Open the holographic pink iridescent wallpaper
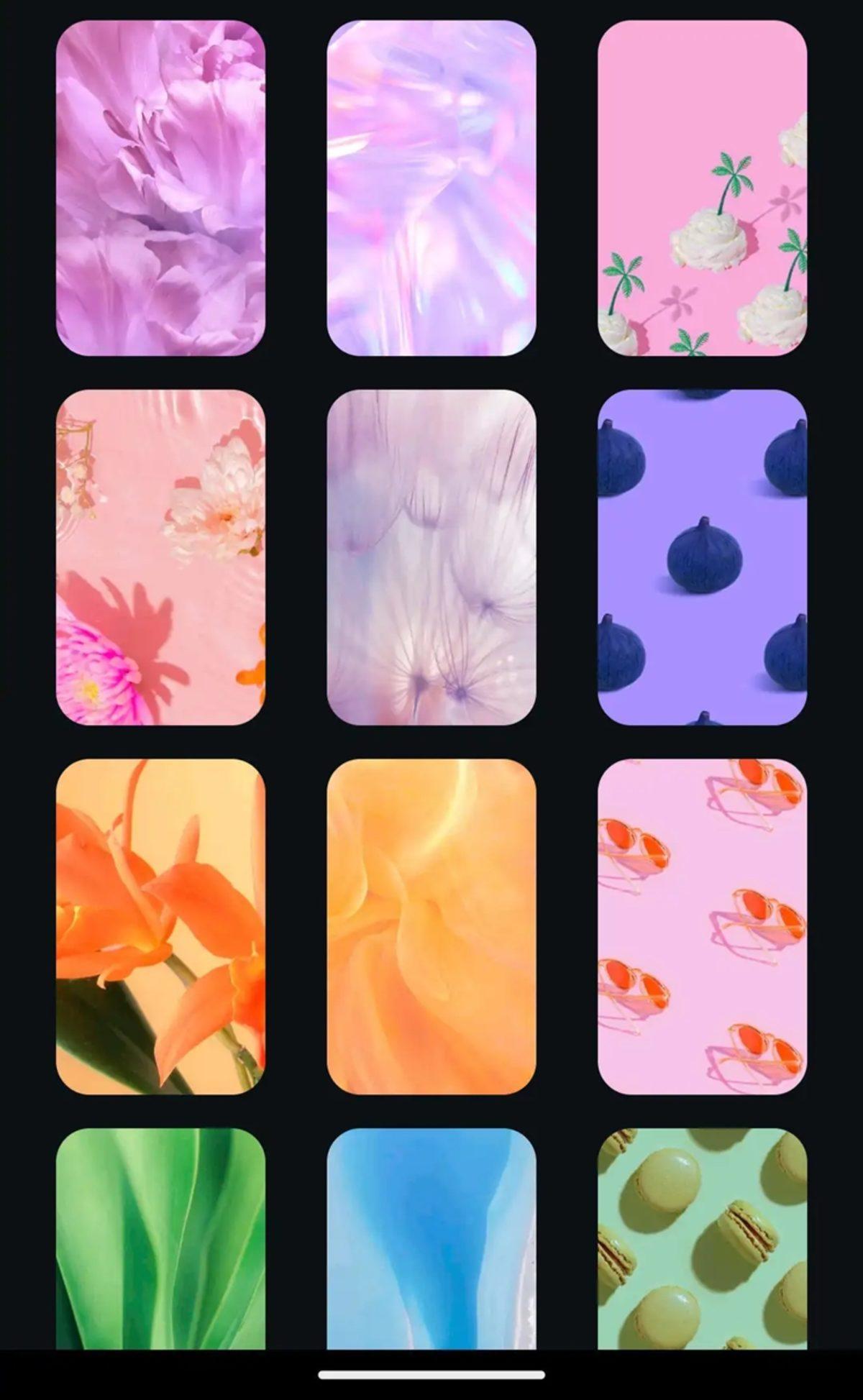 (431, 188)
